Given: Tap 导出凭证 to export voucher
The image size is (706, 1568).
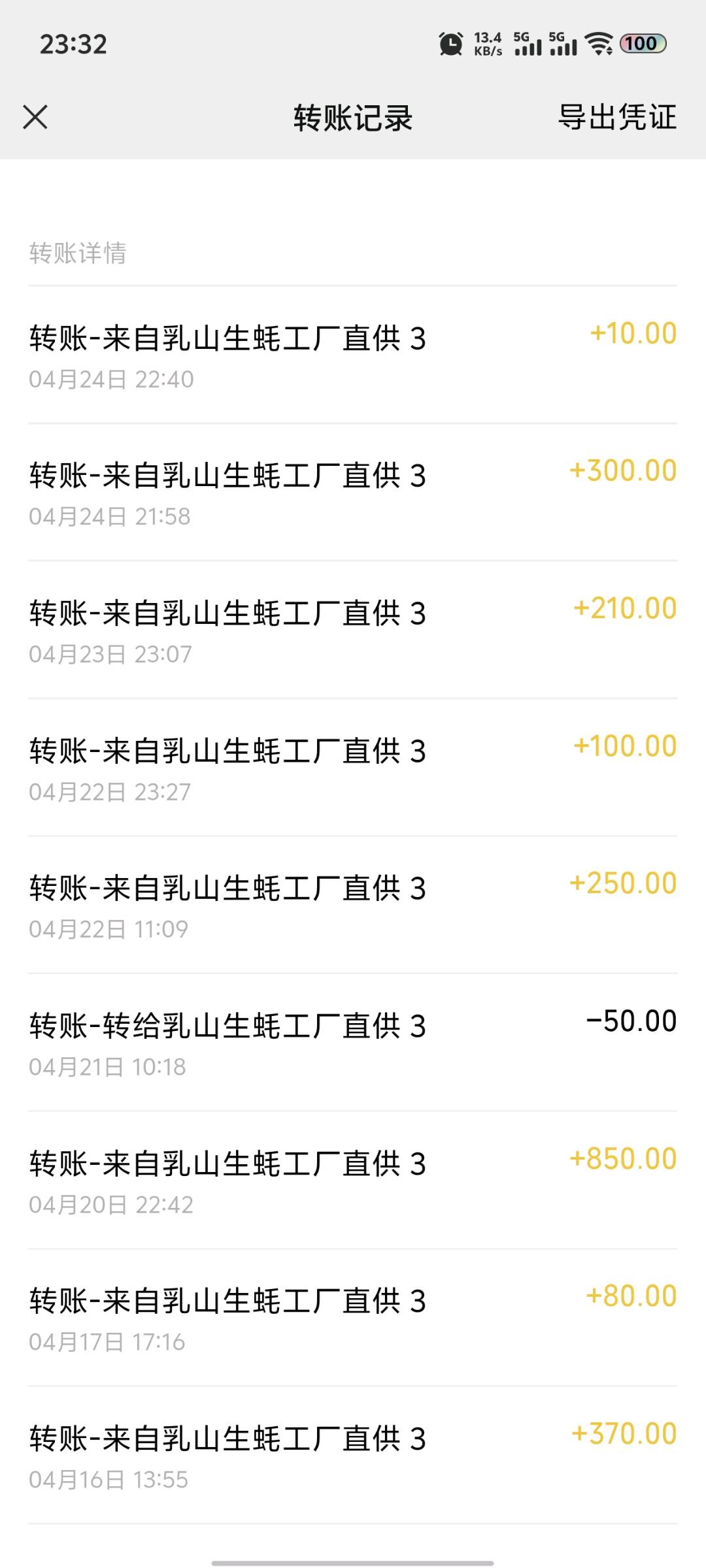Looking at the screenshot, I should [617, 118].
